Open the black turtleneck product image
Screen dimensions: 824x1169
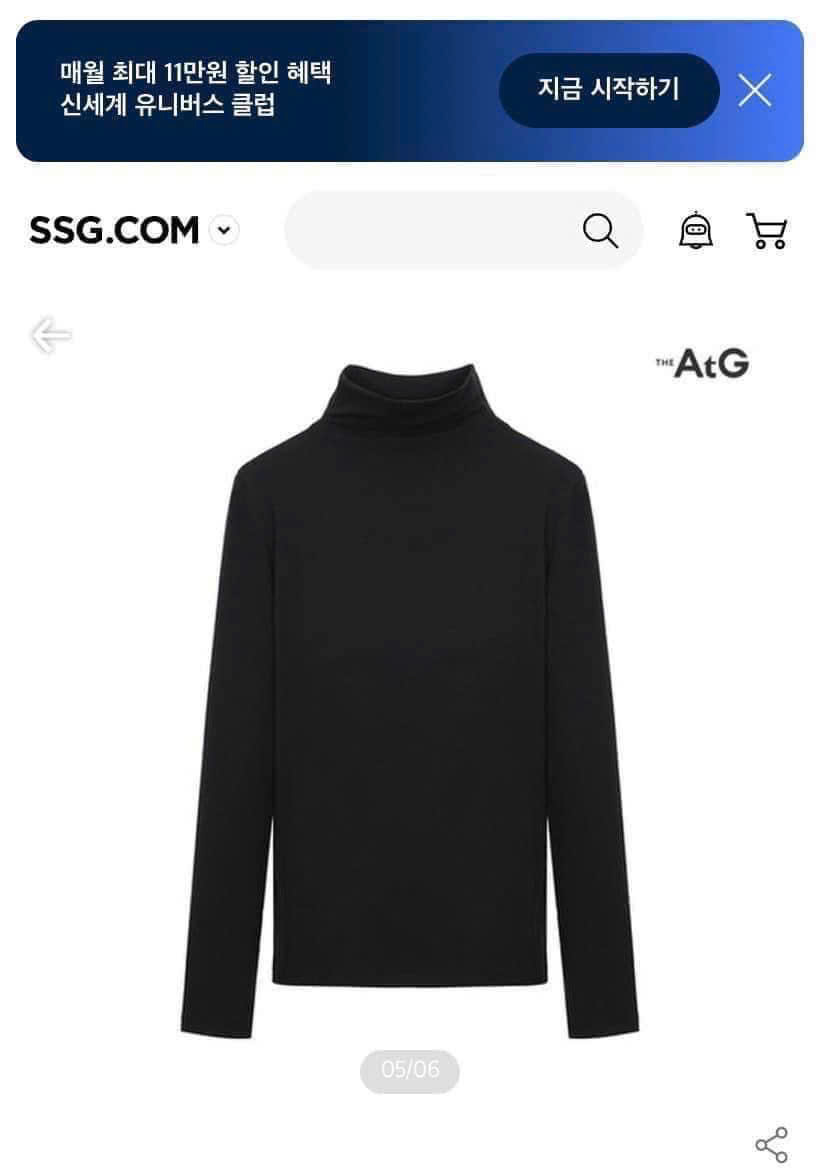pos(408,700)
